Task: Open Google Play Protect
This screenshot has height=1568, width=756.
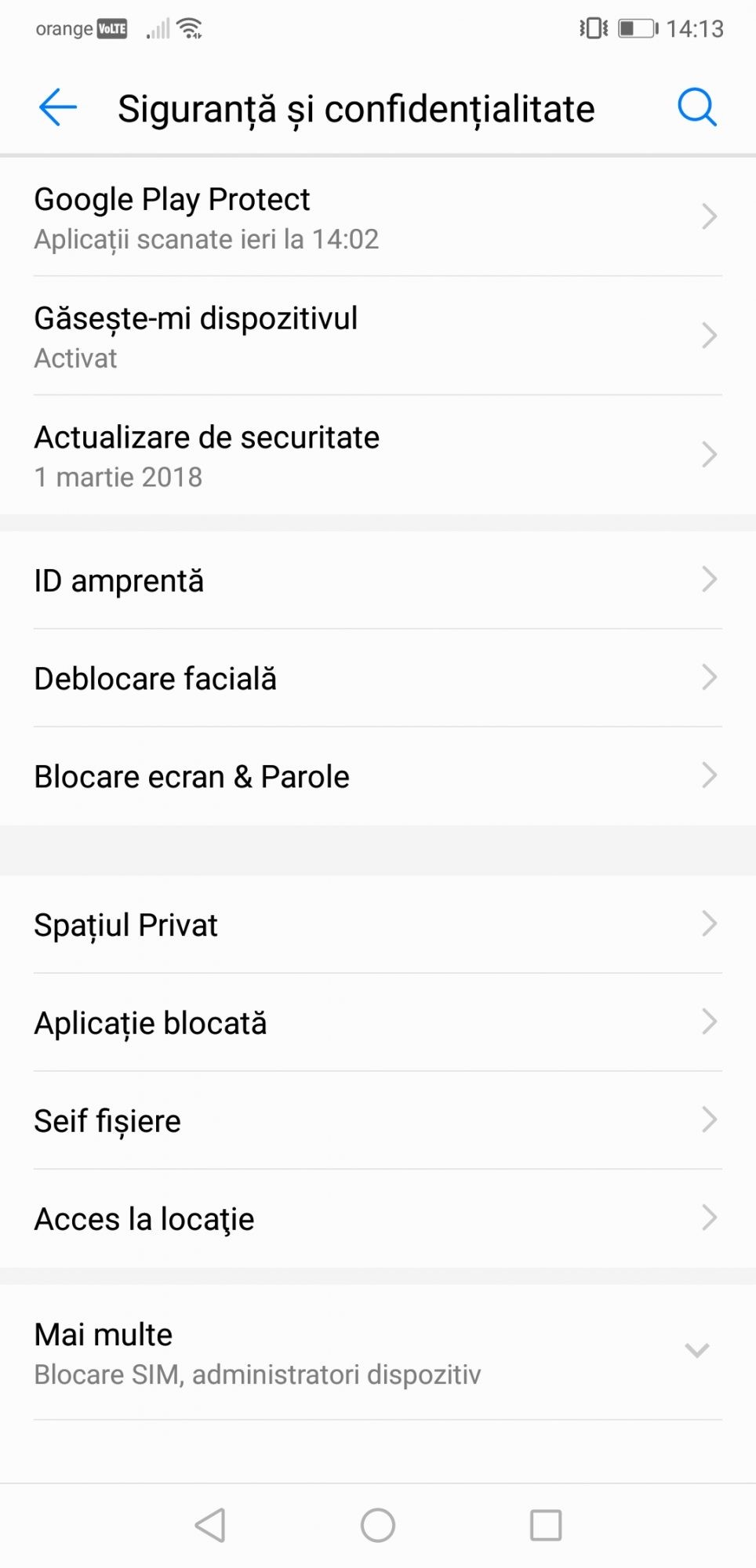Action: 377,217
